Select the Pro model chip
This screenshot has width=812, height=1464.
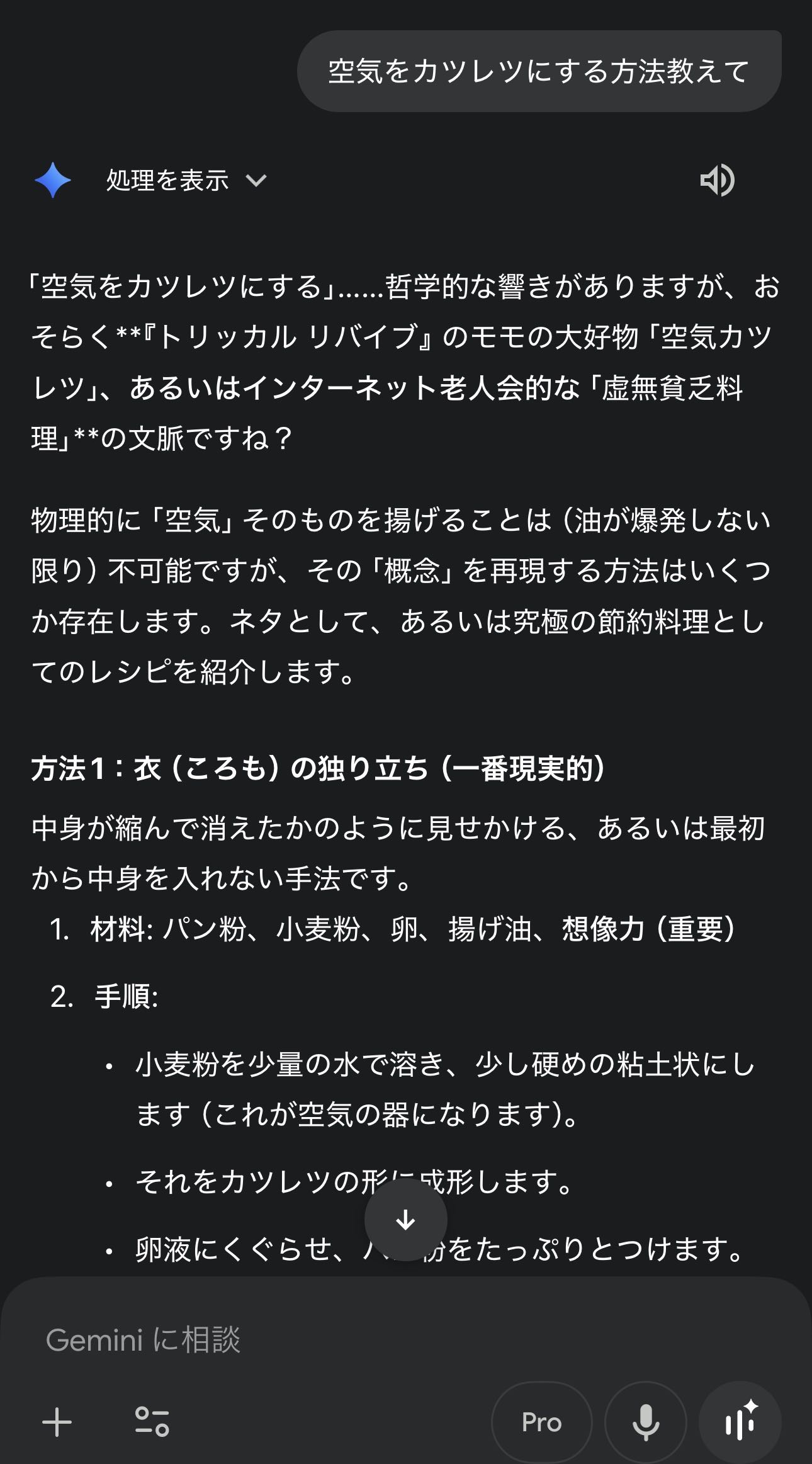coord(541,1422)
